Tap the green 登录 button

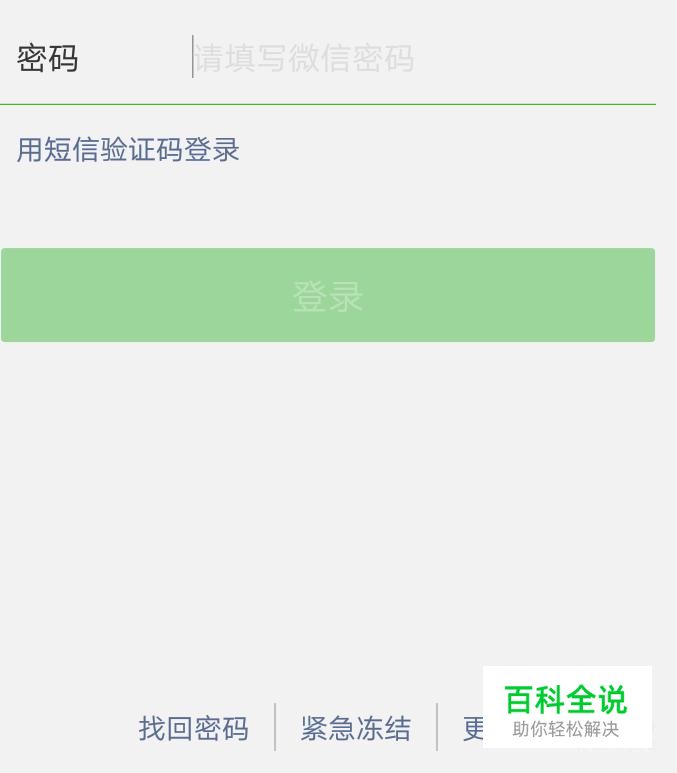[328, 296]
